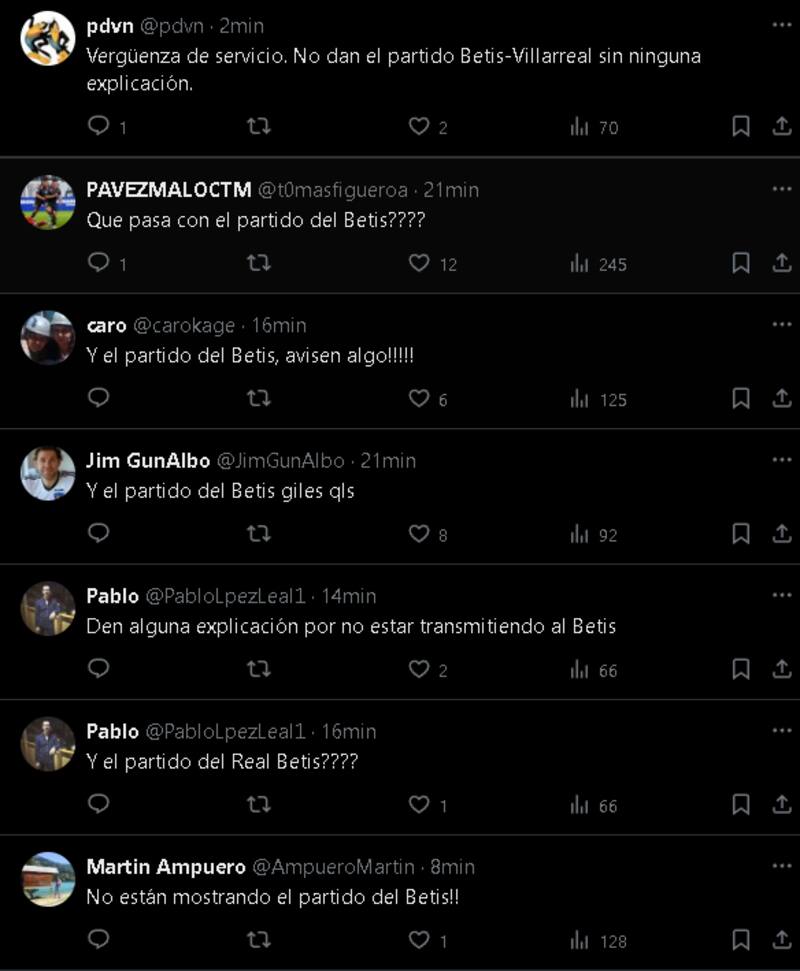Share Martin Ampuero's tweet
This screenshot has width=800, height=971.
(x=782, y=940)
